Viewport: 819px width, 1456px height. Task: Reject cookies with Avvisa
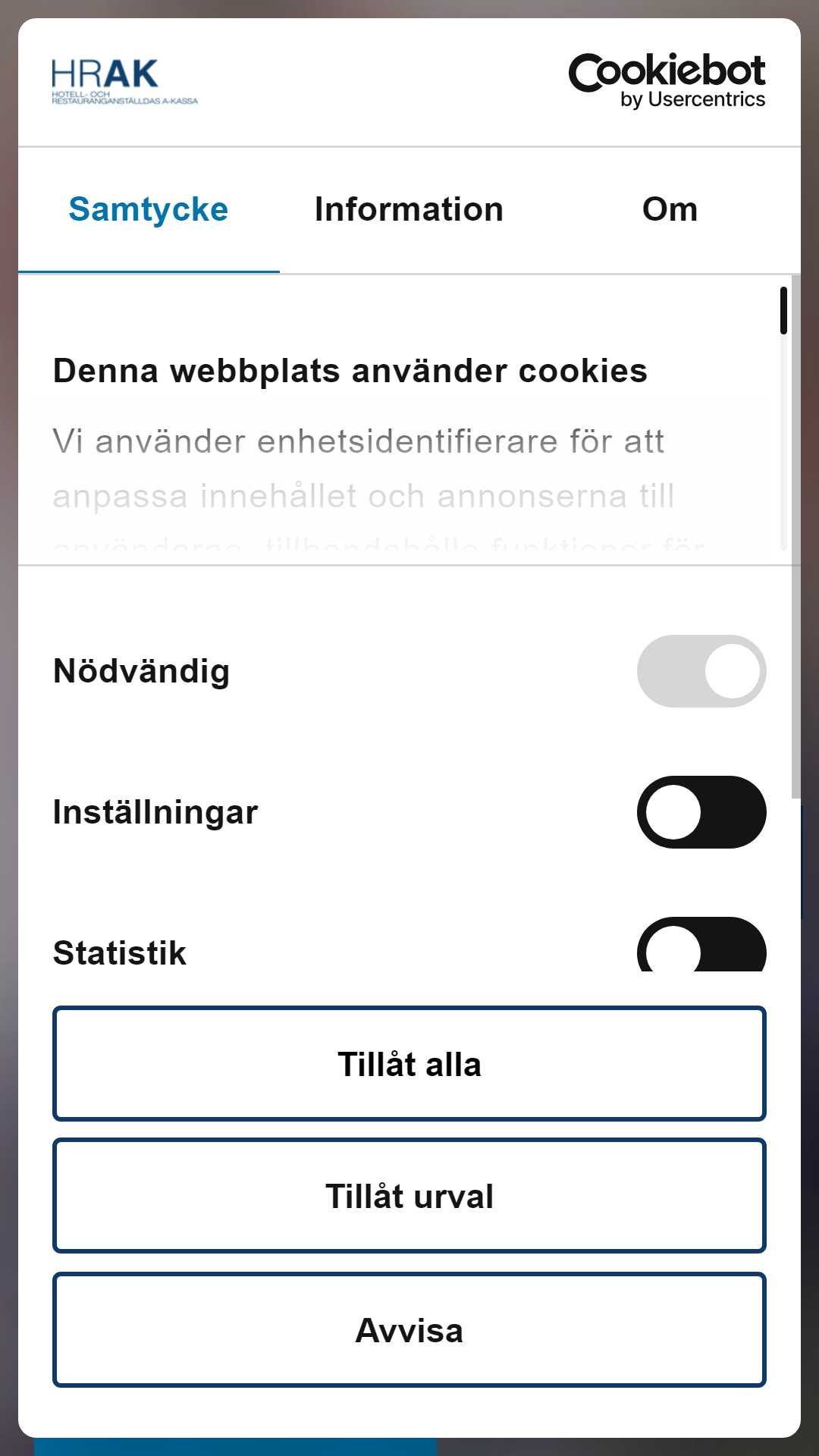(409, 1330)
